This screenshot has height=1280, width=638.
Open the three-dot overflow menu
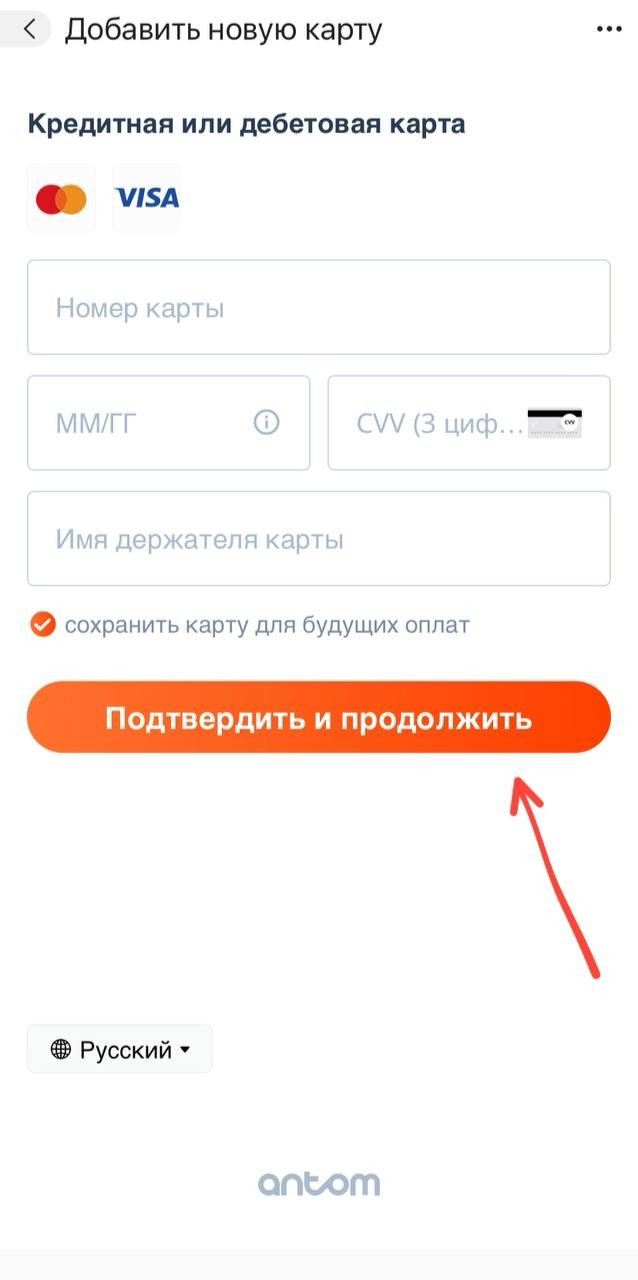(x=608, y=29)
